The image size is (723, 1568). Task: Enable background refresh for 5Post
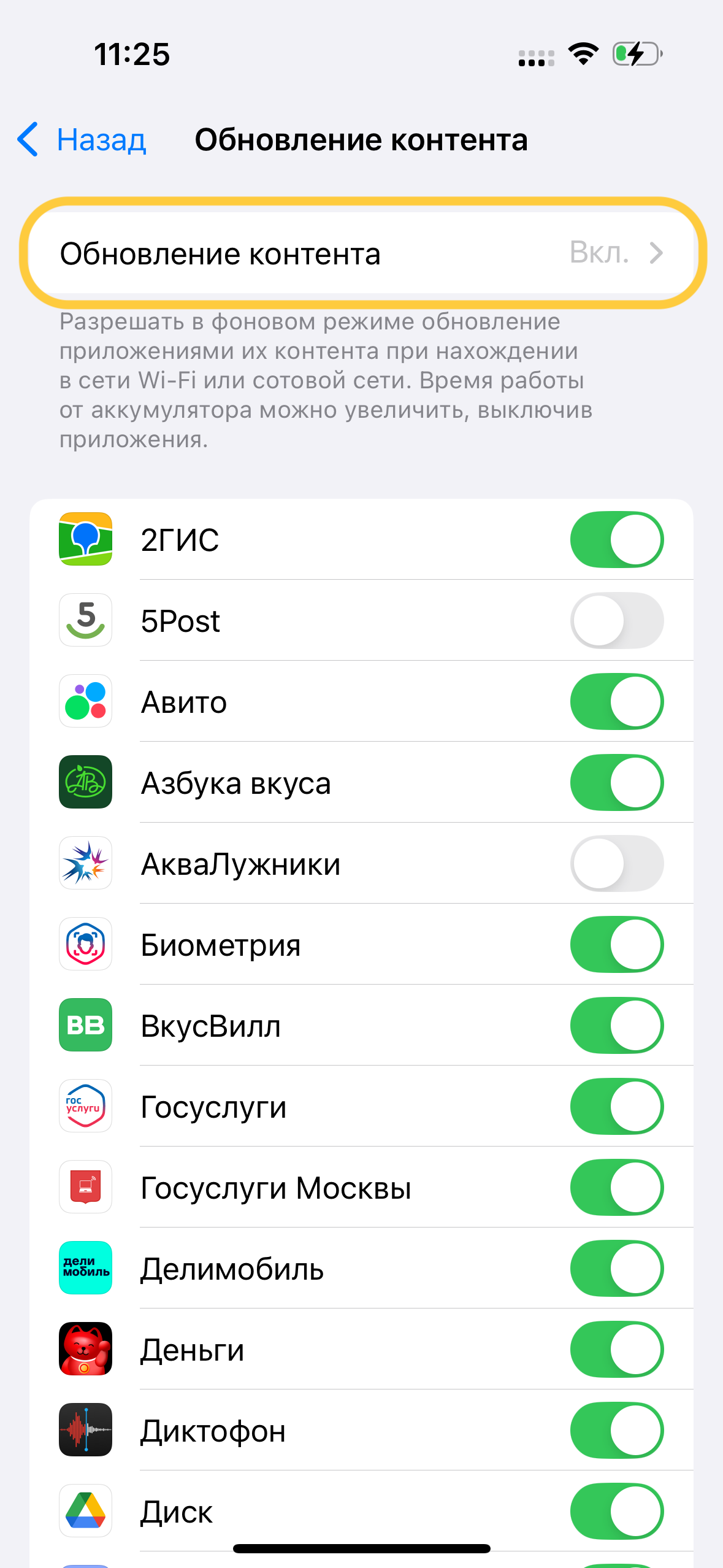pyautogui.click(x=617, y=620)
